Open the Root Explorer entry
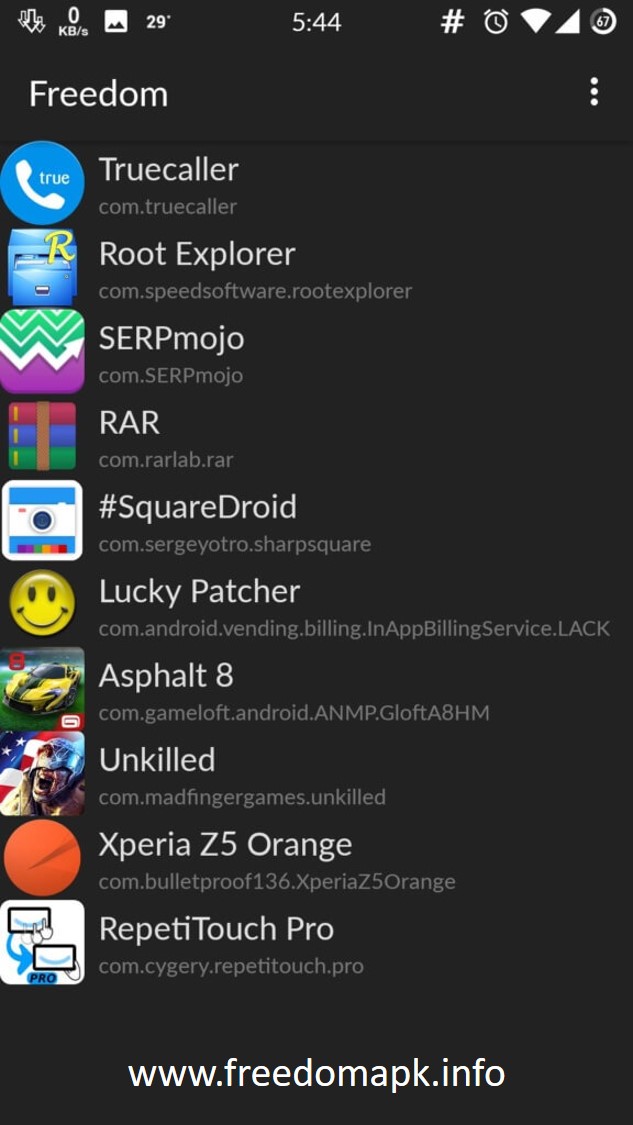This screenshot has width=633, height=1125. tap(316, 268)
